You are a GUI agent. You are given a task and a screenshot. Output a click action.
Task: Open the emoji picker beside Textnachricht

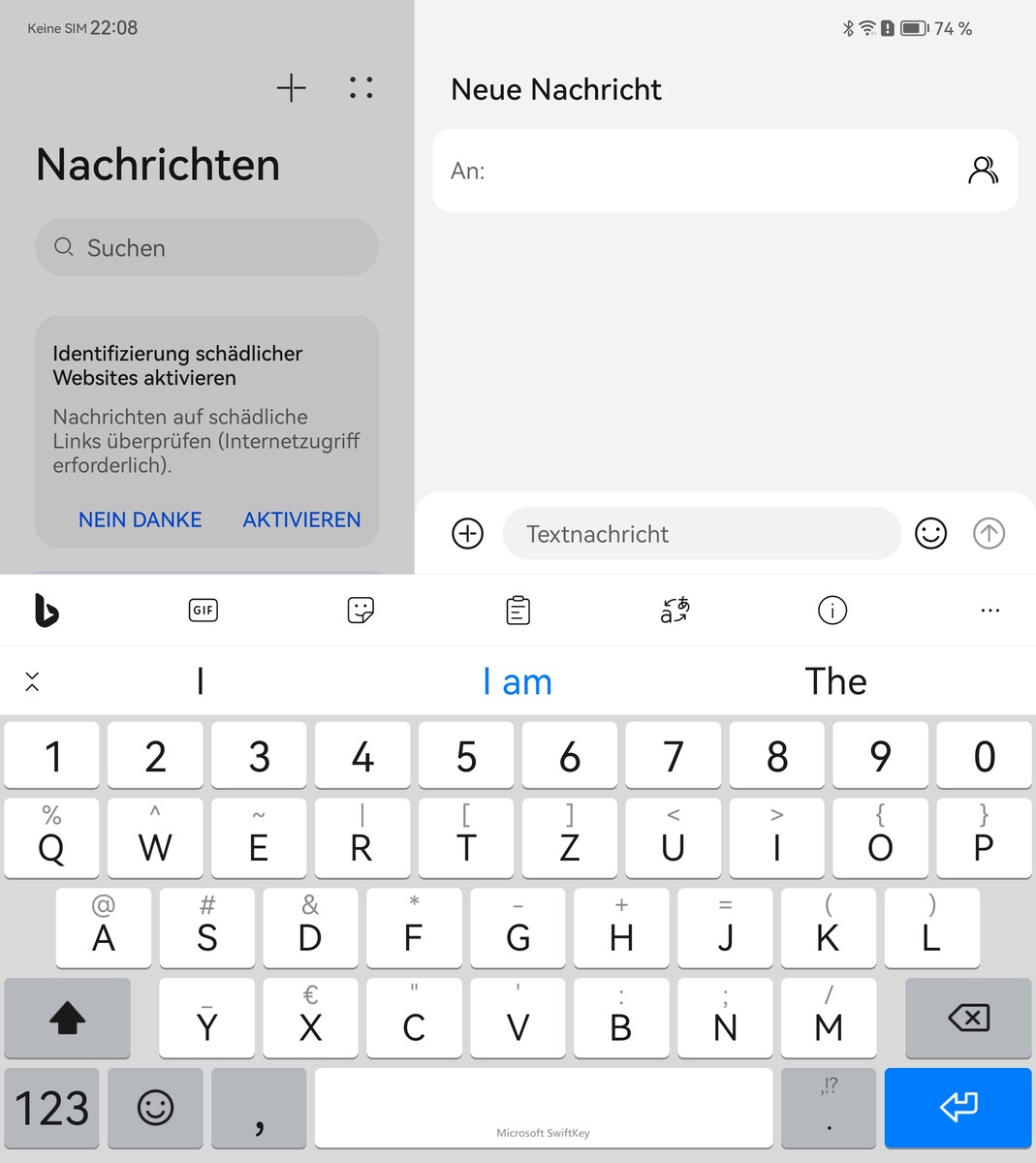tap(930, 533)
